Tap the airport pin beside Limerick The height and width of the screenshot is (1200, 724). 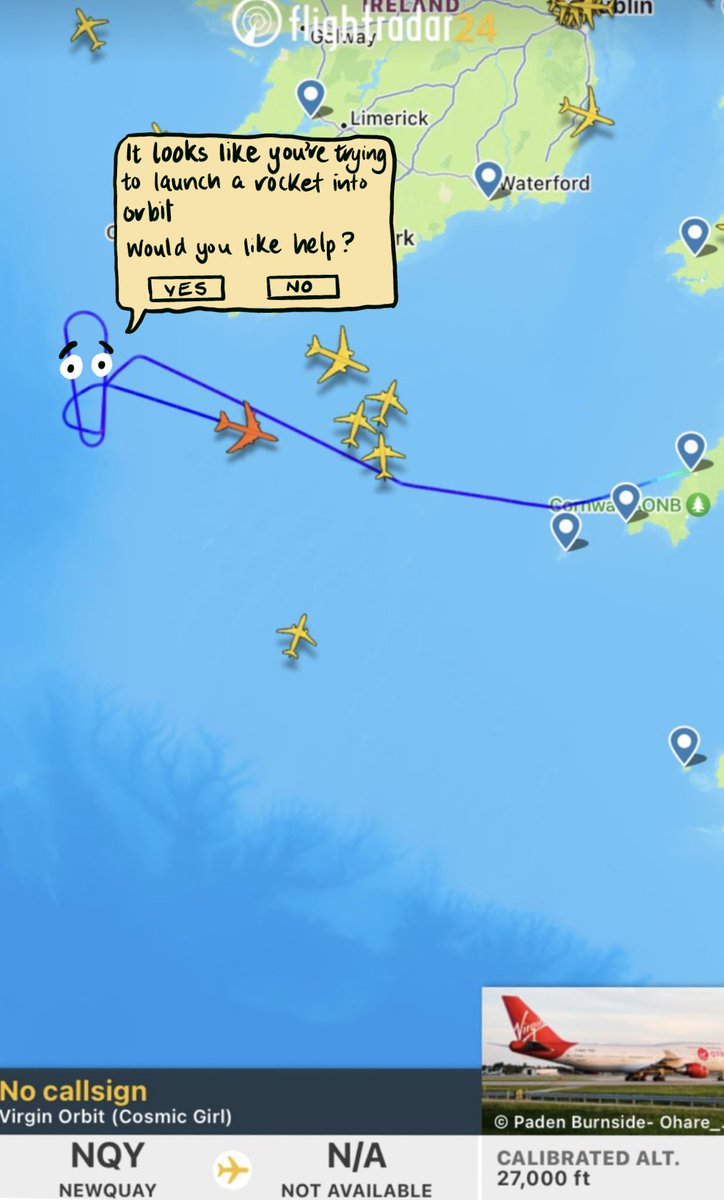point(311,97)
